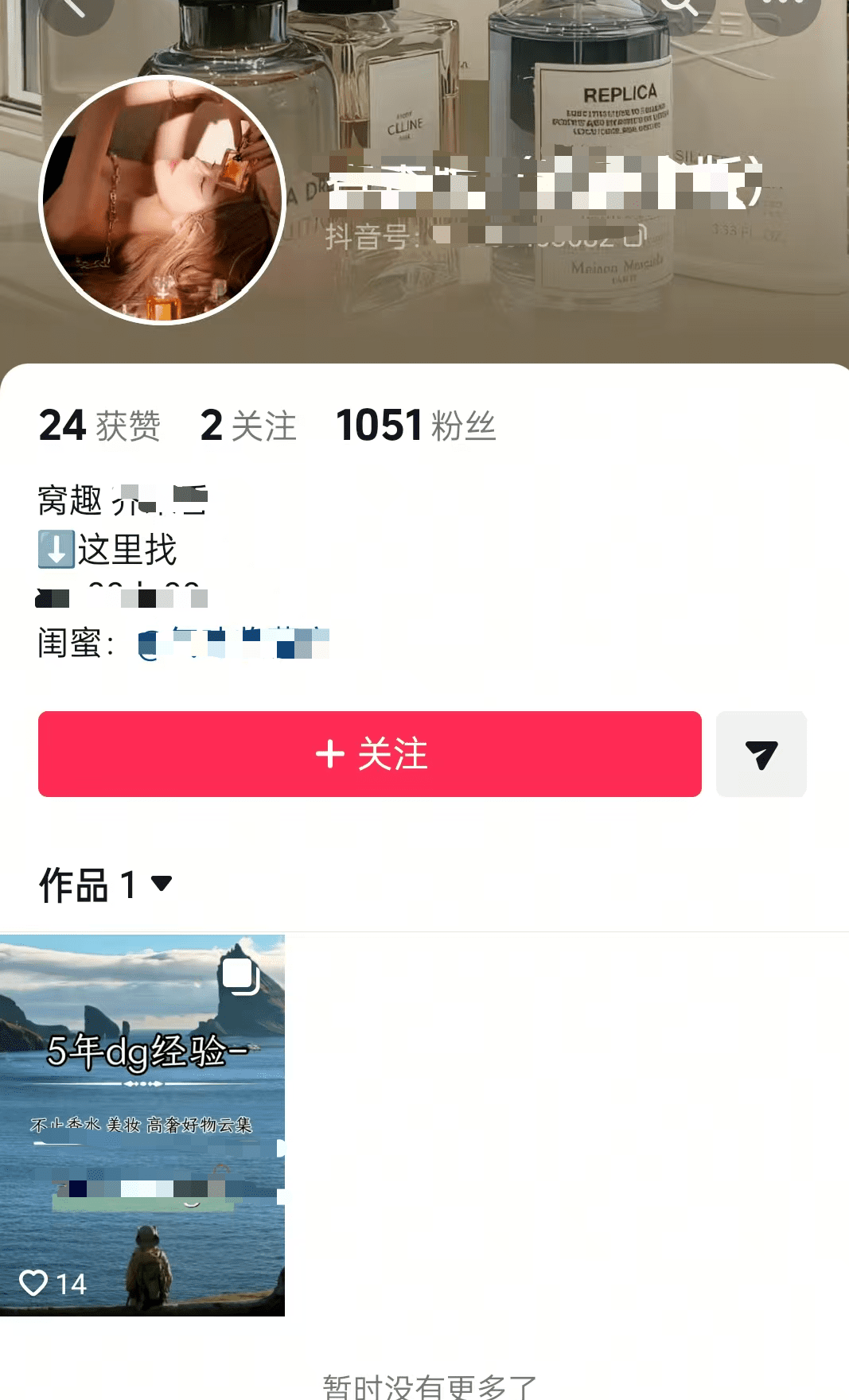Send a direct message to this user
Viewport: 849px width, 1400px height.
click(761, 754)
